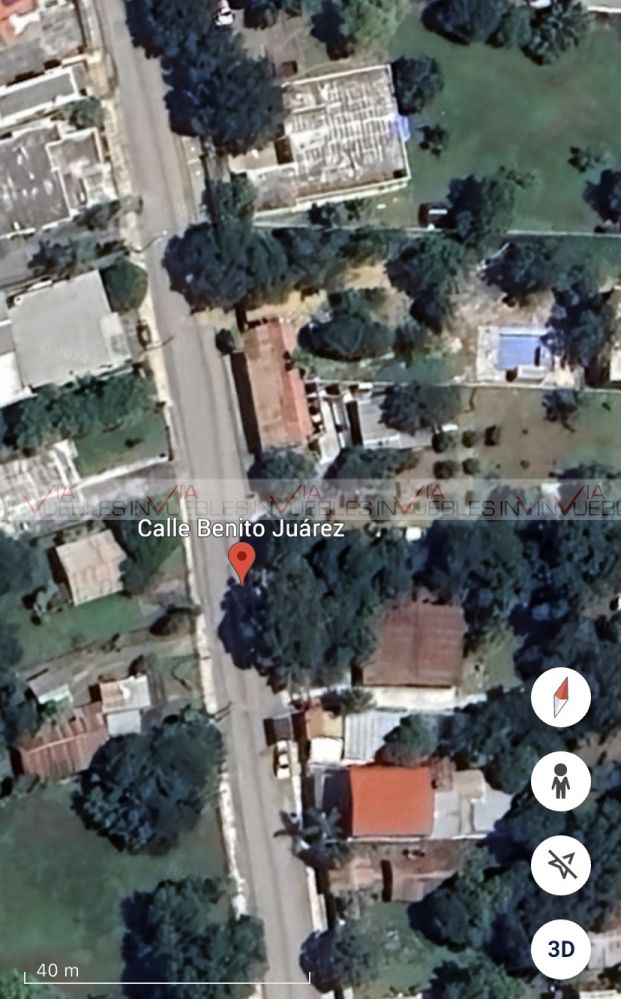Select the red pin on Calle Benito Juárez
The height and width of the screenshot is (999, 621).
coord(241,562)
